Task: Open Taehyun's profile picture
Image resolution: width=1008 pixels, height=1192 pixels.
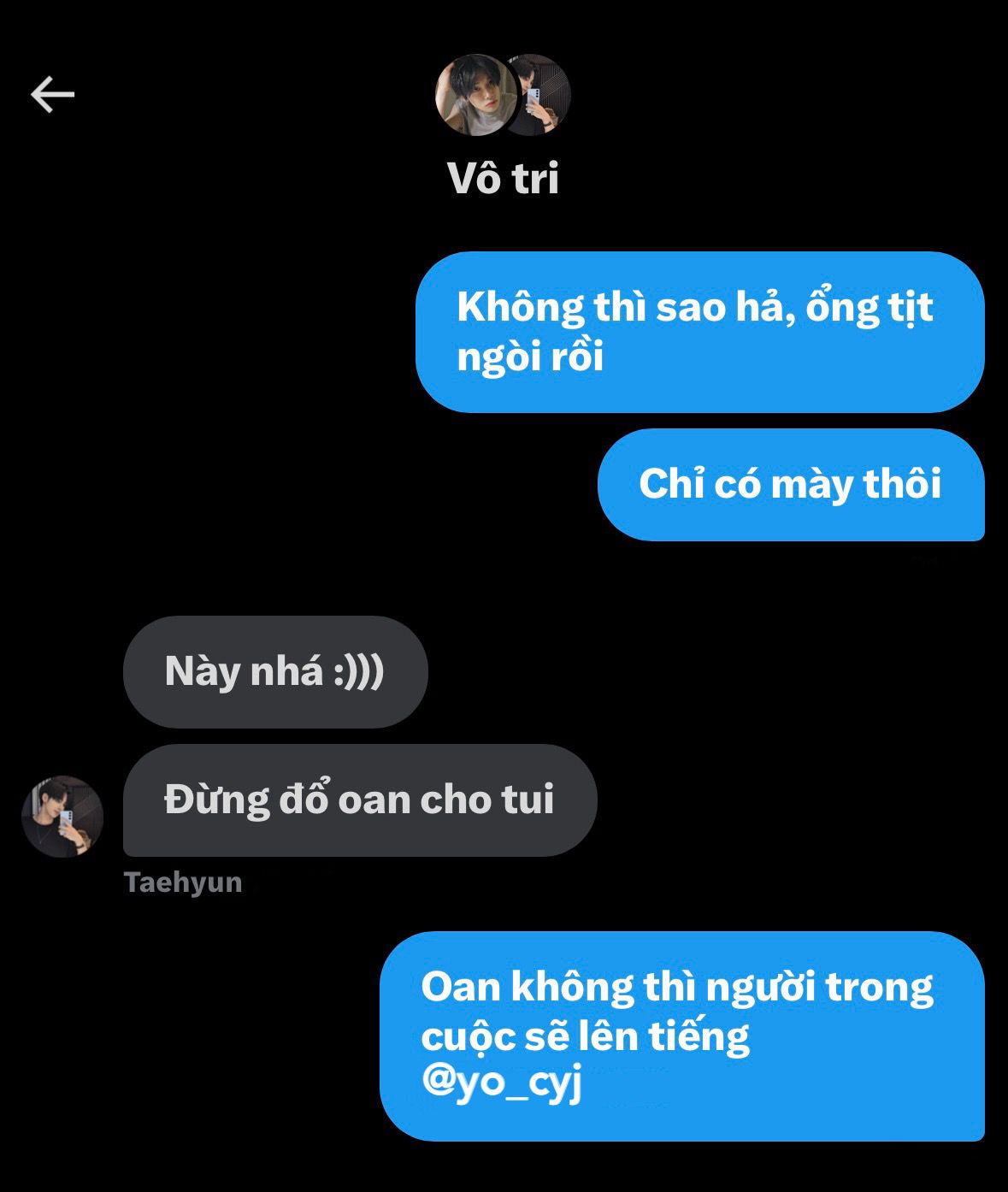Action: pyautogui.click(x=62, y=817)
